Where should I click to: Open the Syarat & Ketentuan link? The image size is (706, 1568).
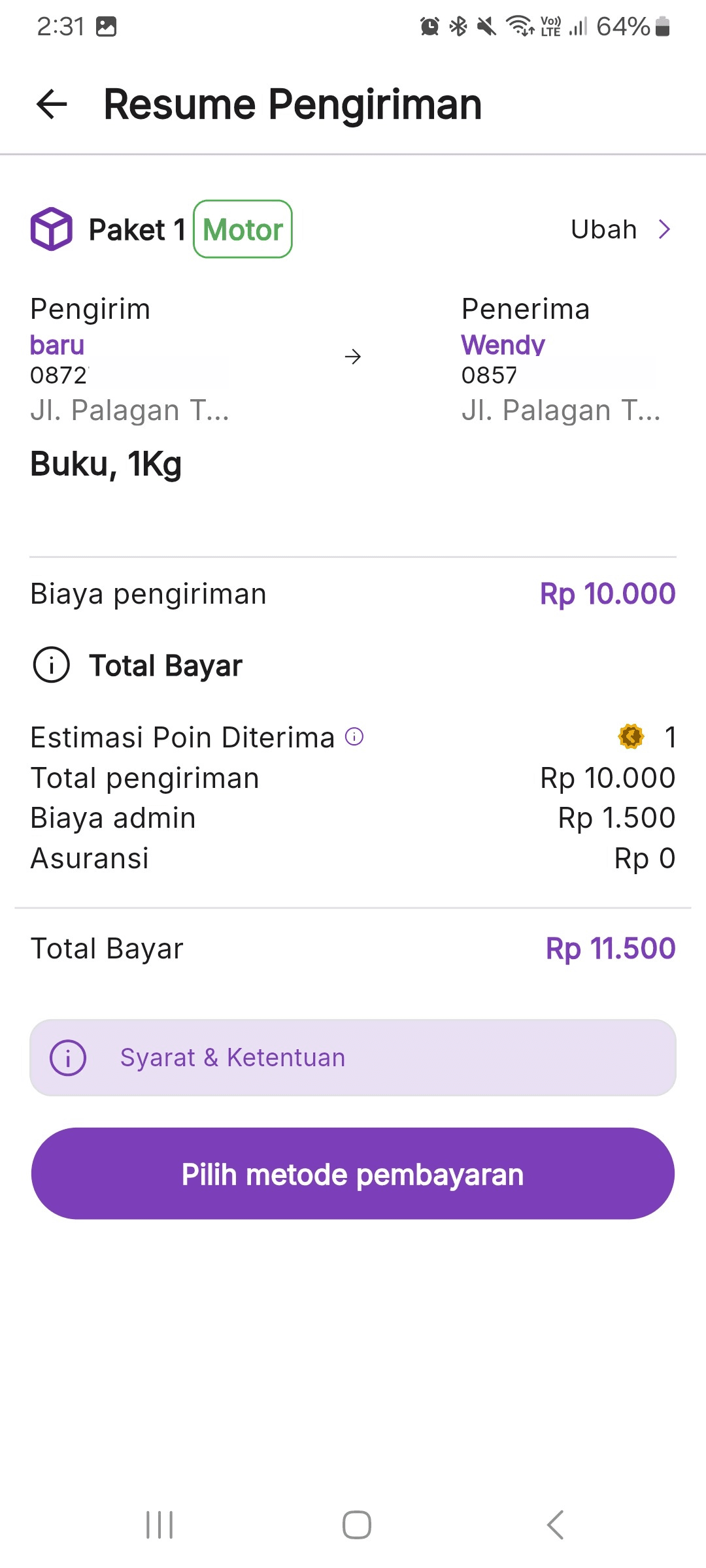[232, 1056]
